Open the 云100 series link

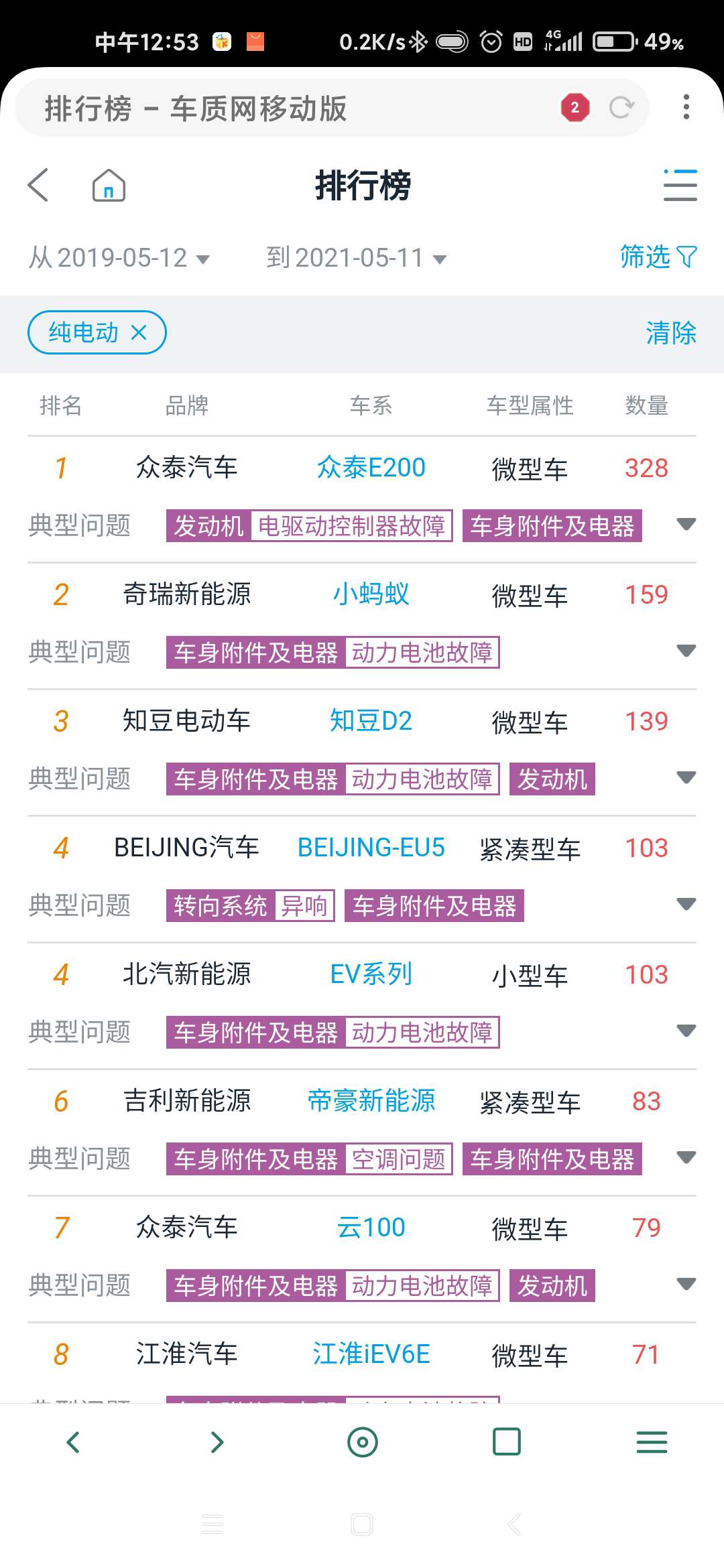pyautogui.click(x=371, y=1228)
